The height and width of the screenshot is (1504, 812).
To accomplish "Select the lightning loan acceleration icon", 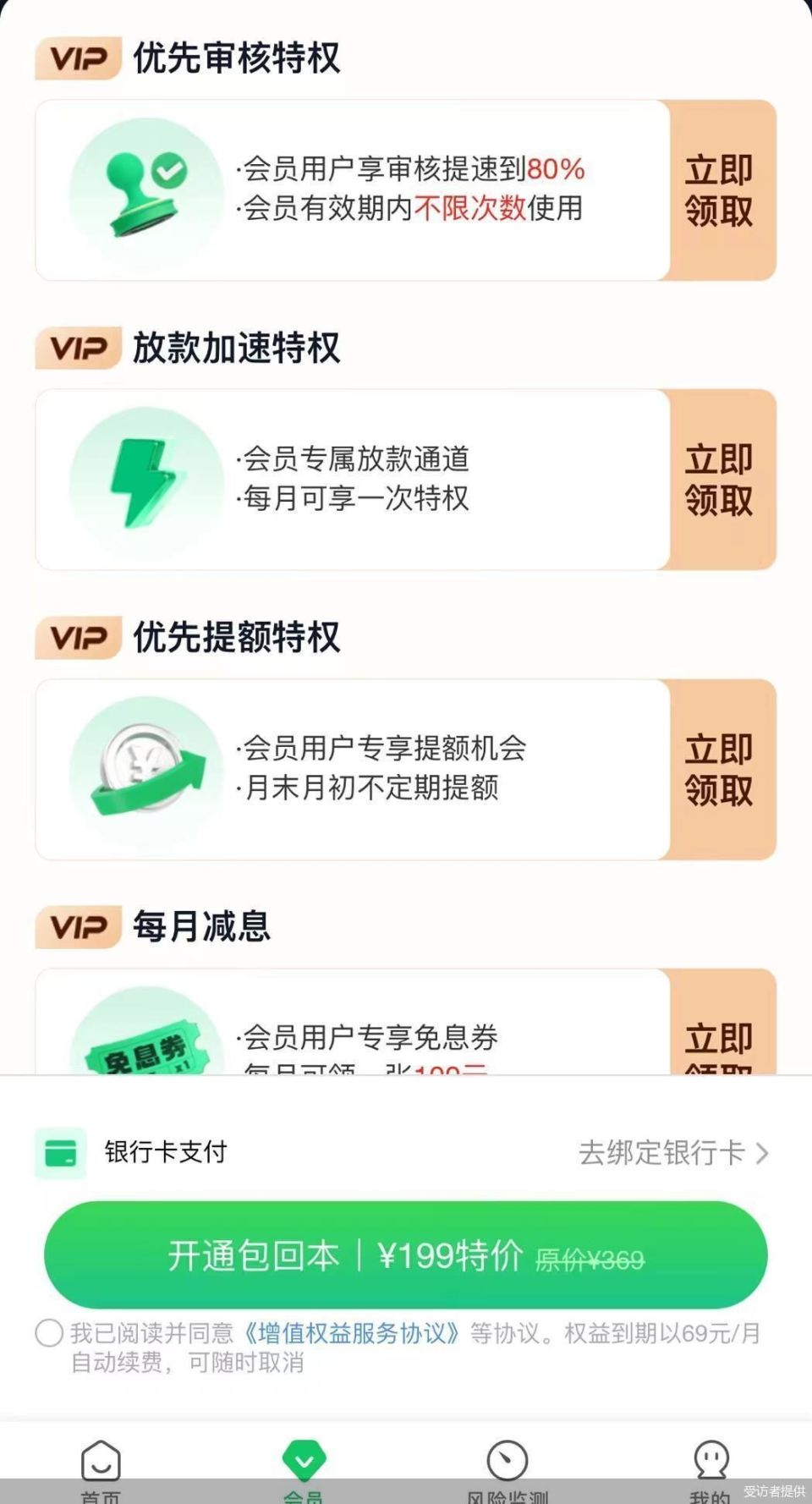I will [144, 478].
